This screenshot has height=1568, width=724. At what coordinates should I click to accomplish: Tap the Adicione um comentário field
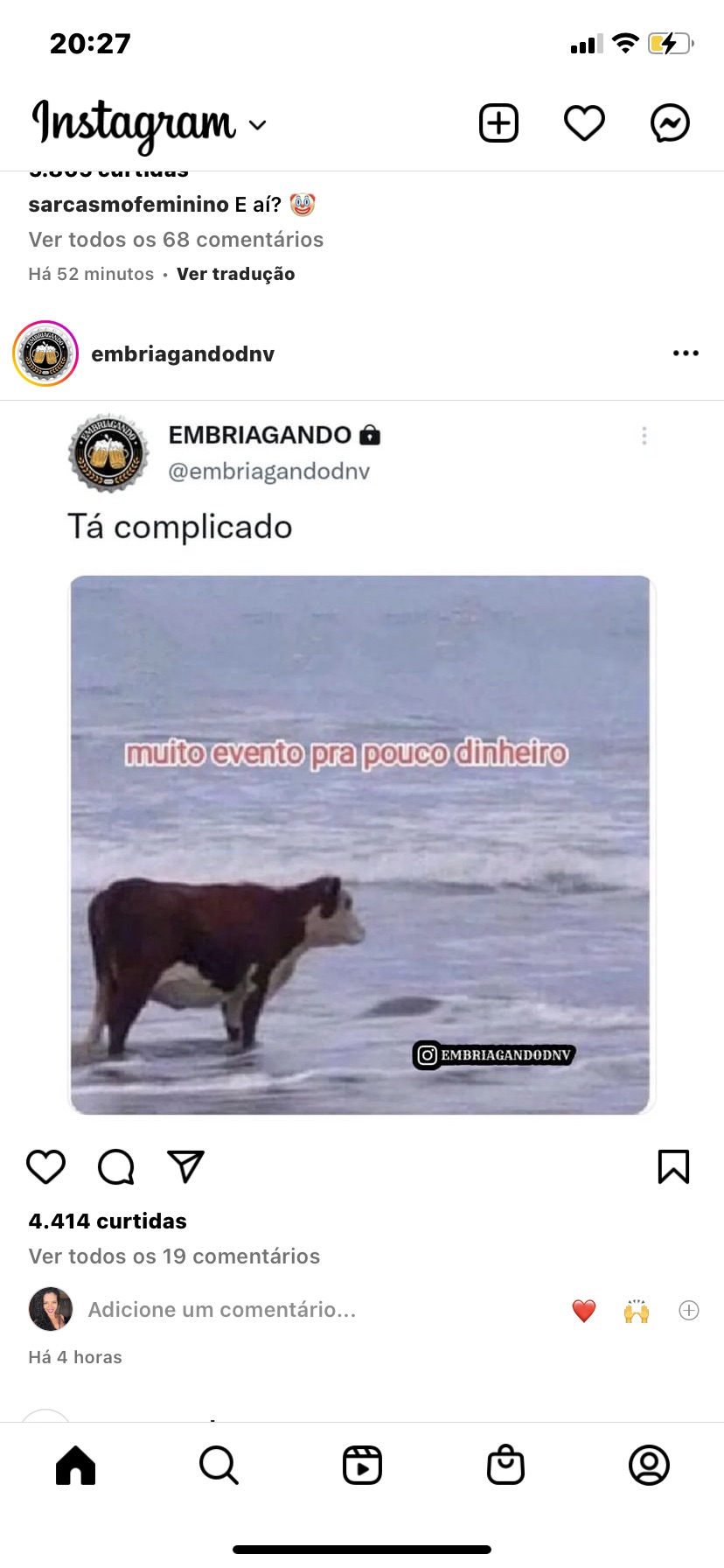222,1310
